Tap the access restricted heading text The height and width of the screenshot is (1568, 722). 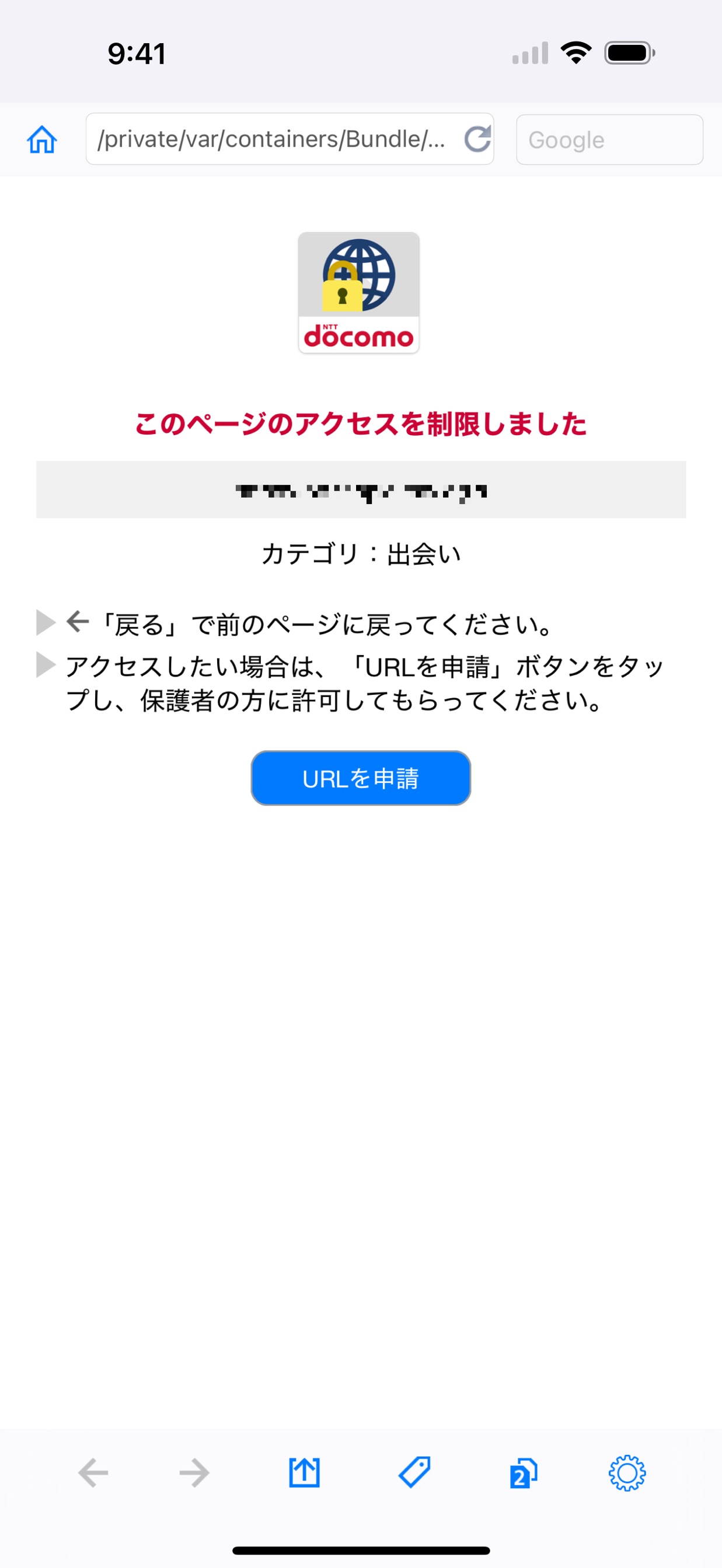[x=361, y=425]
